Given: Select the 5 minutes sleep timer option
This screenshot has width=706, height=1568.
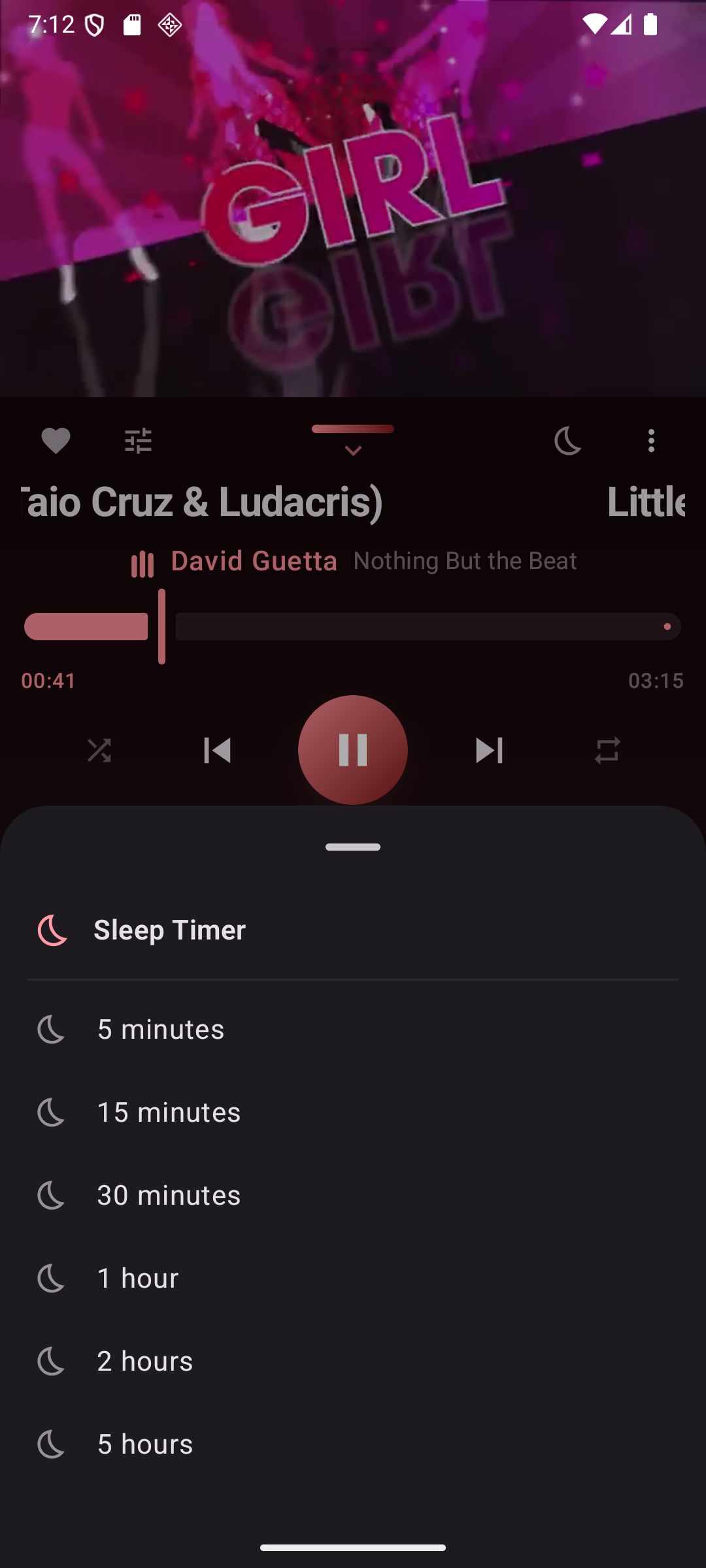Looking at the screenshot, I should point(160,1029).
